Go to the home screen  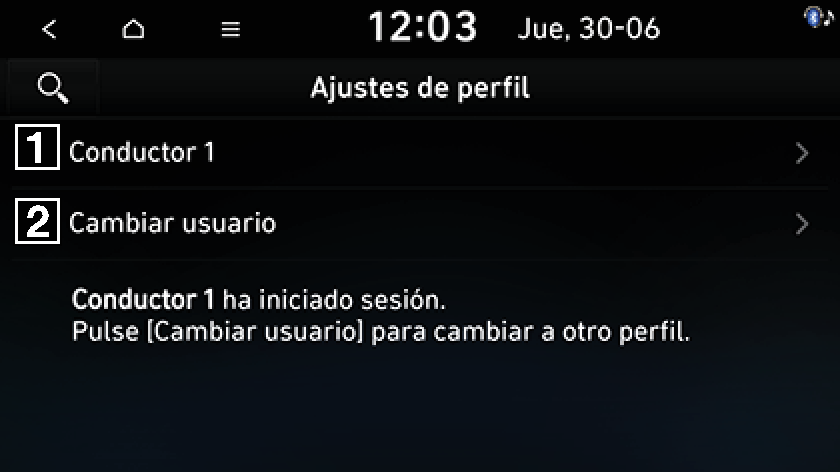133,29
